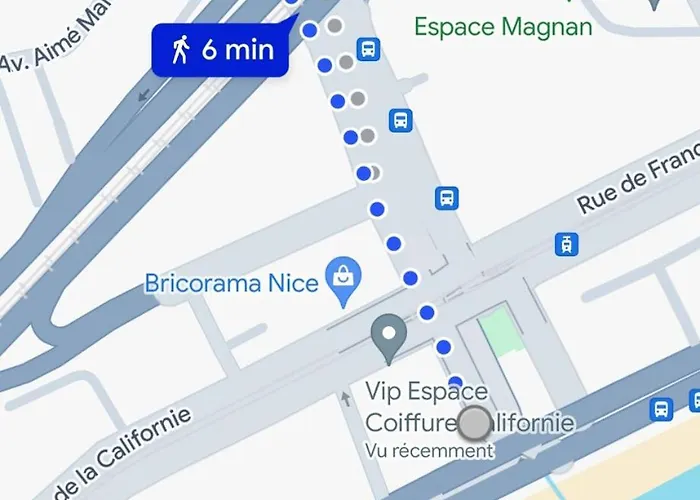Select the Vip Espace Coiffure Californie pin
700x500 pixels.
coord(388,337)
